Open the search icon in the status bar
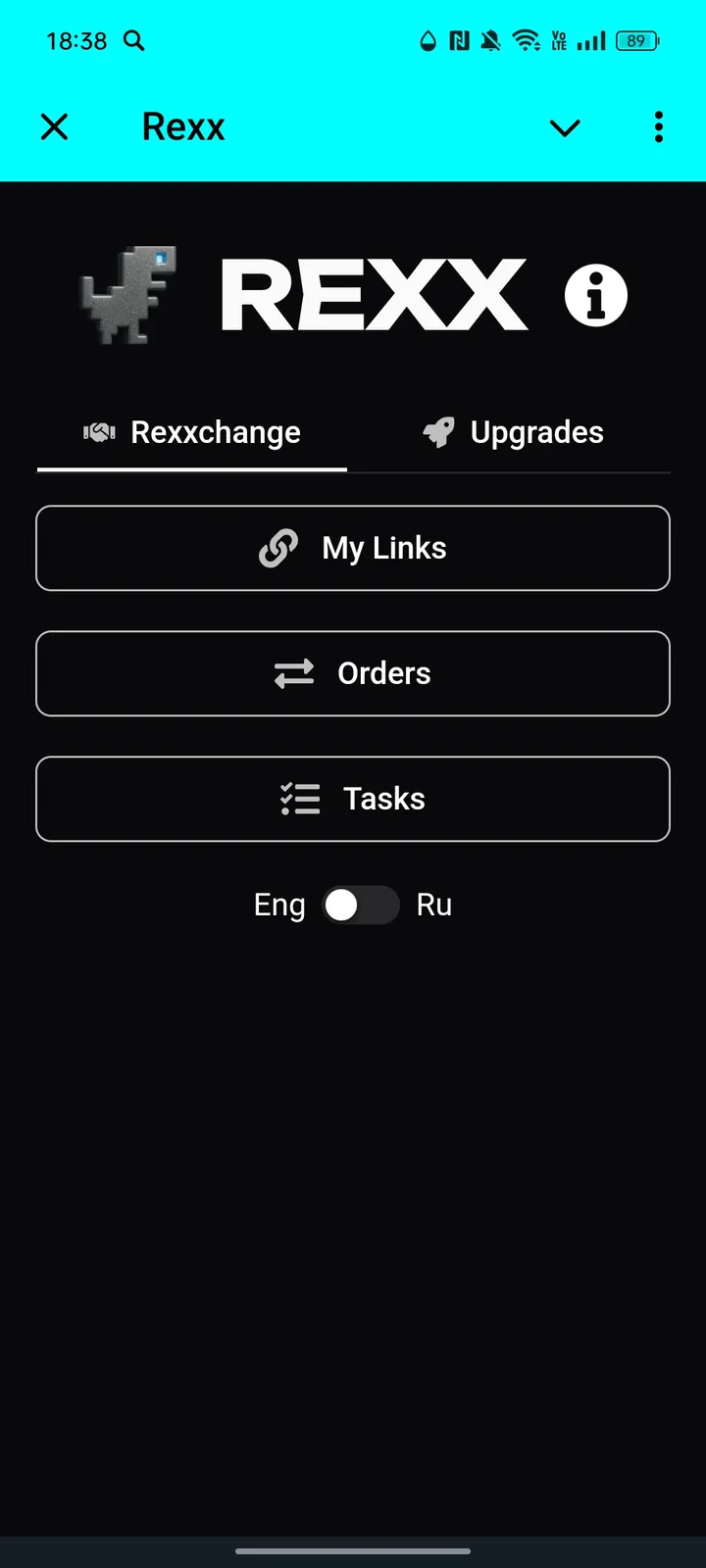This screenshot has width=706, height=1568. click(134, 41)
